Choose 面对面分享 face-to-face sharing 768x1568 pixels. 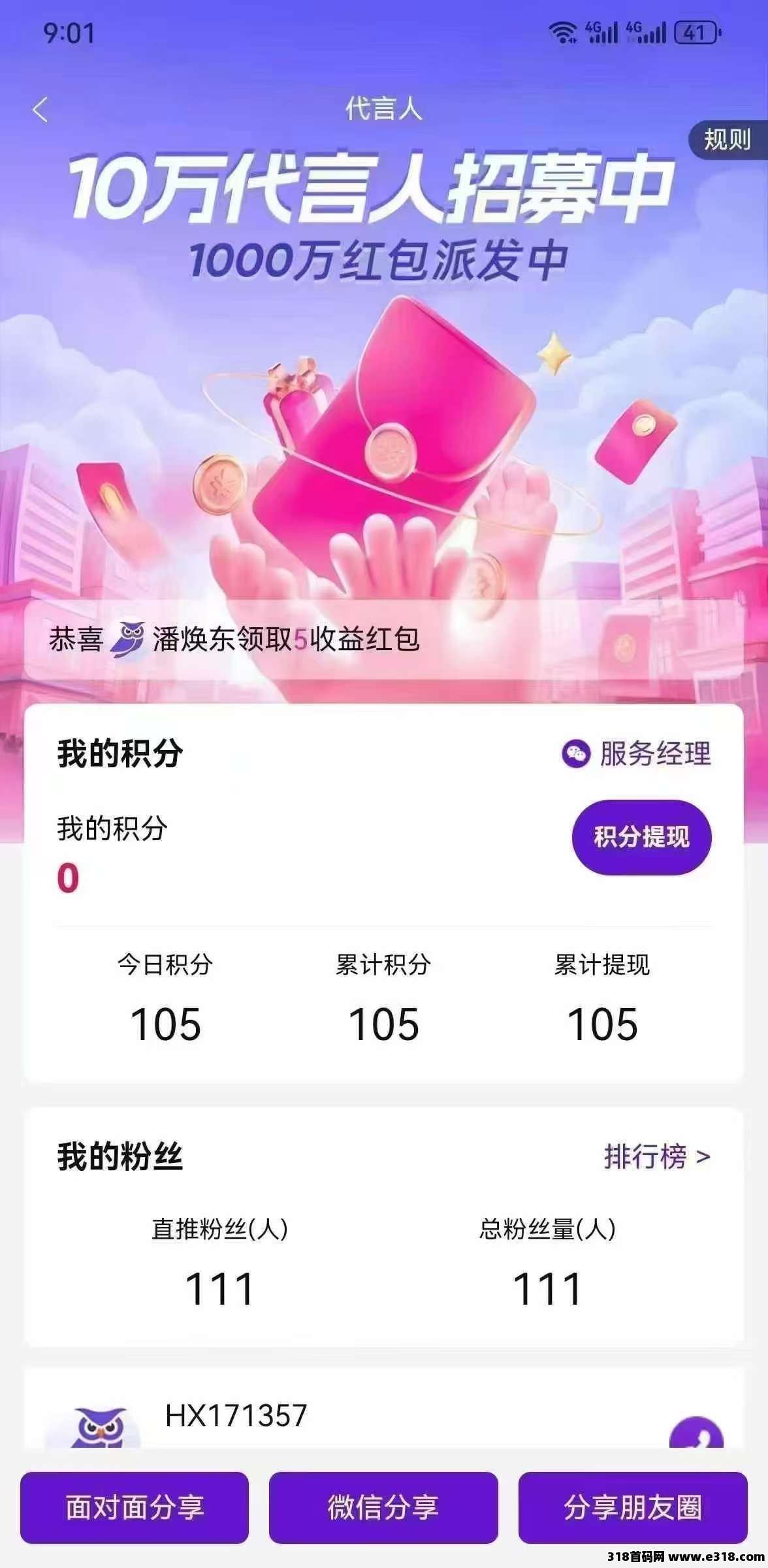(135, 1507)
